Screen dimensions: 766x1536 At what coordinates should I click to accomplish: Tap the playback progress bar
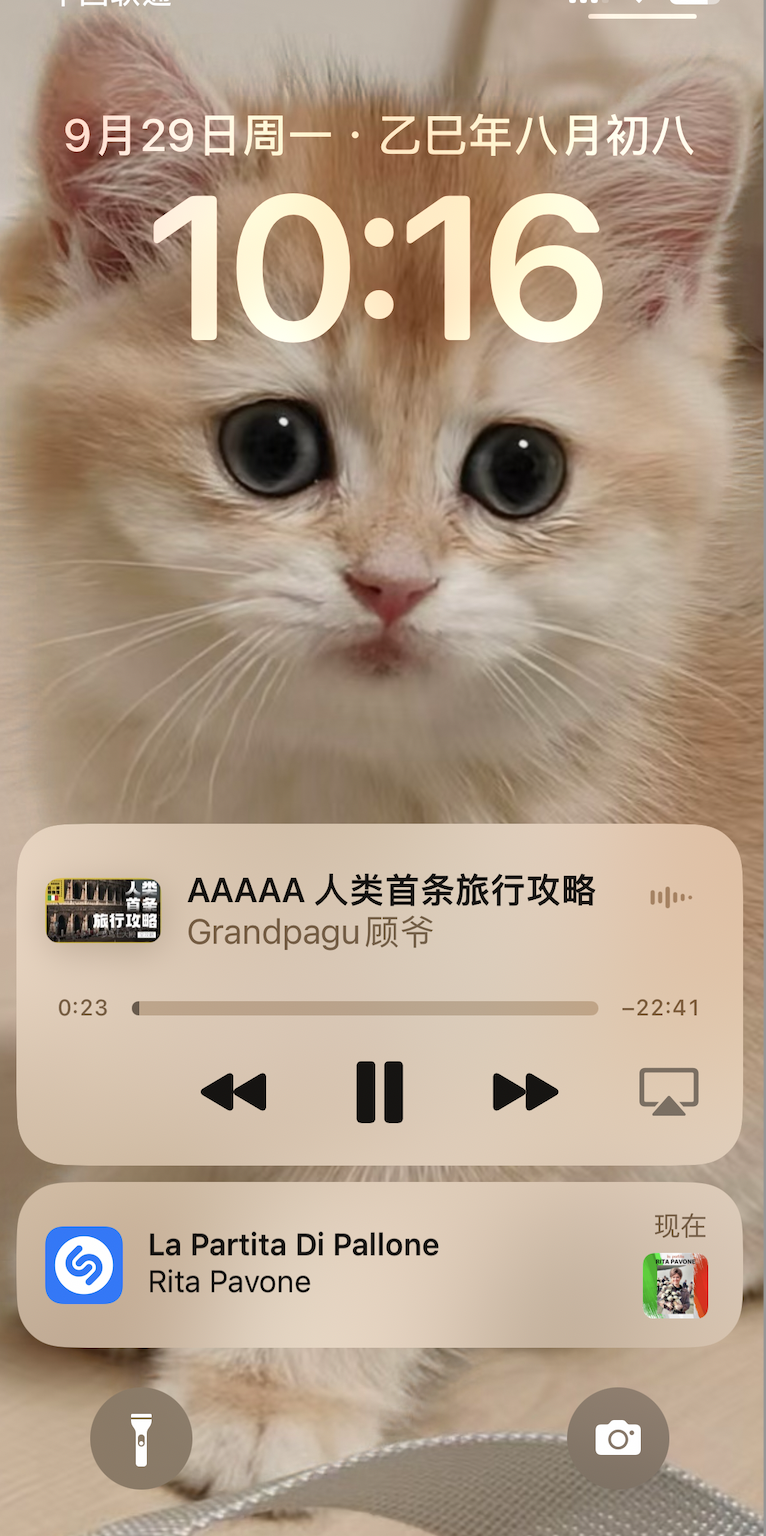(x=365, y=1008)
